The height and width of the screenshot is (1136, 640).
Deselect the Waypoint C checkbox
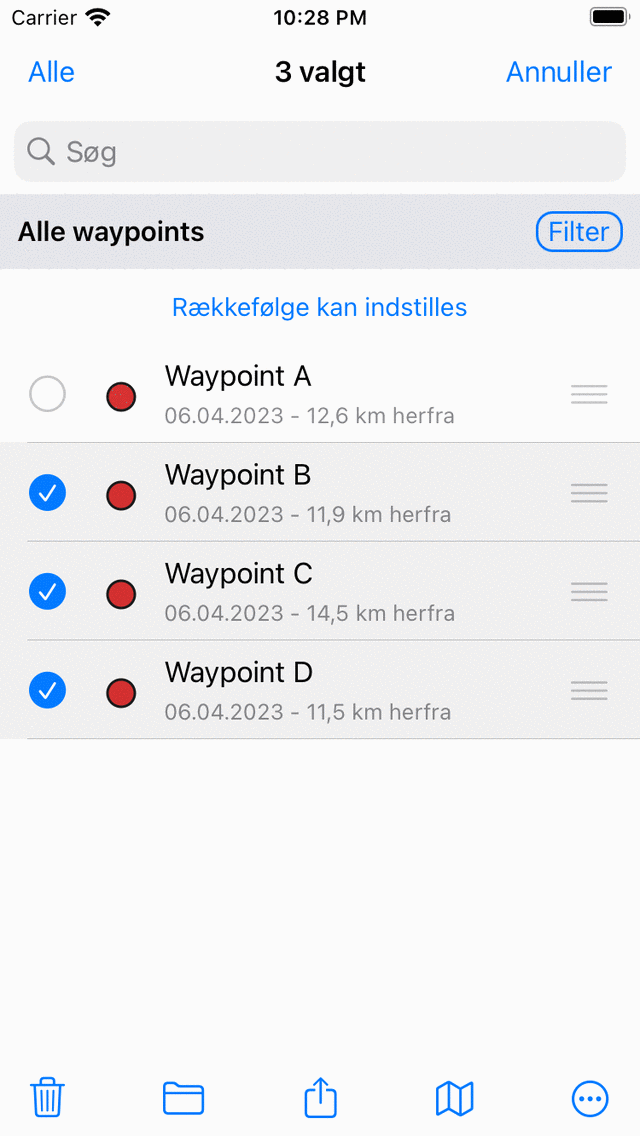pos(47,591)
